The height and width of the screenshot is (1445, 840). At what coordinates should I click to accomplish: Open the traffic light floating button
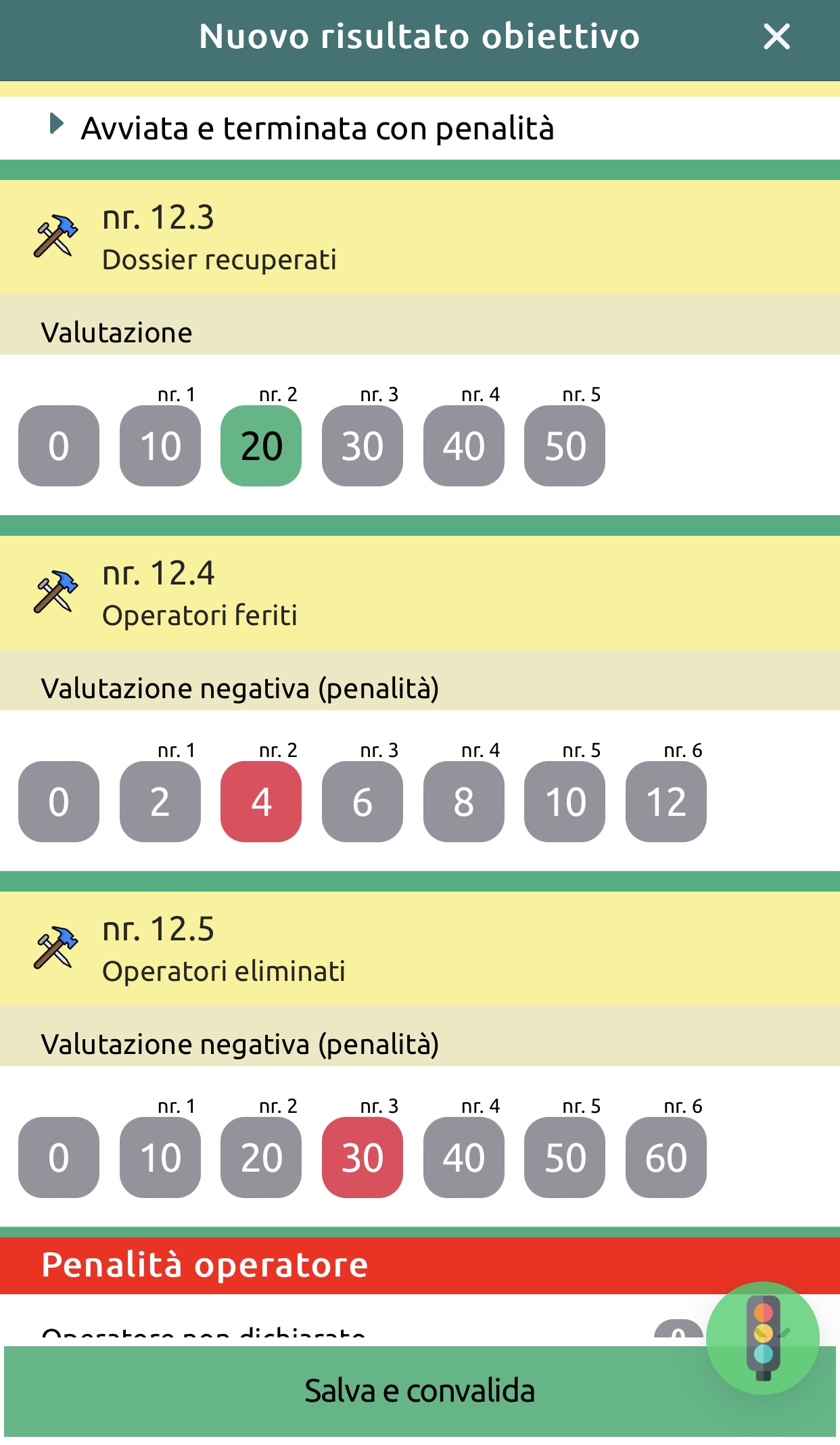[x=763, y=1338]
